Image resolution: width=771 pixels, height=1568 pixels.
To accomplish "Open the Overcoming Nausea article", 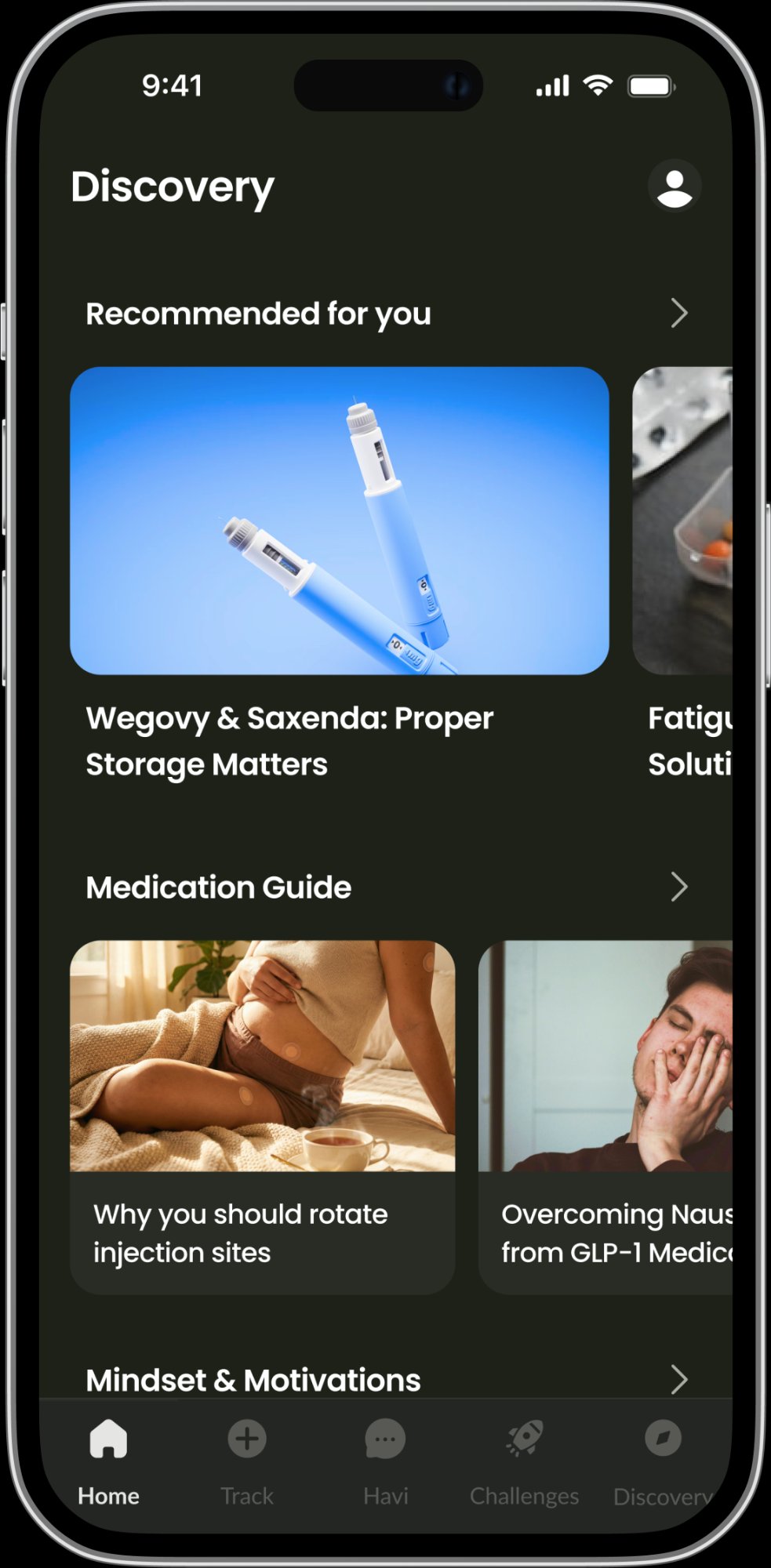I will [606, 1116].
